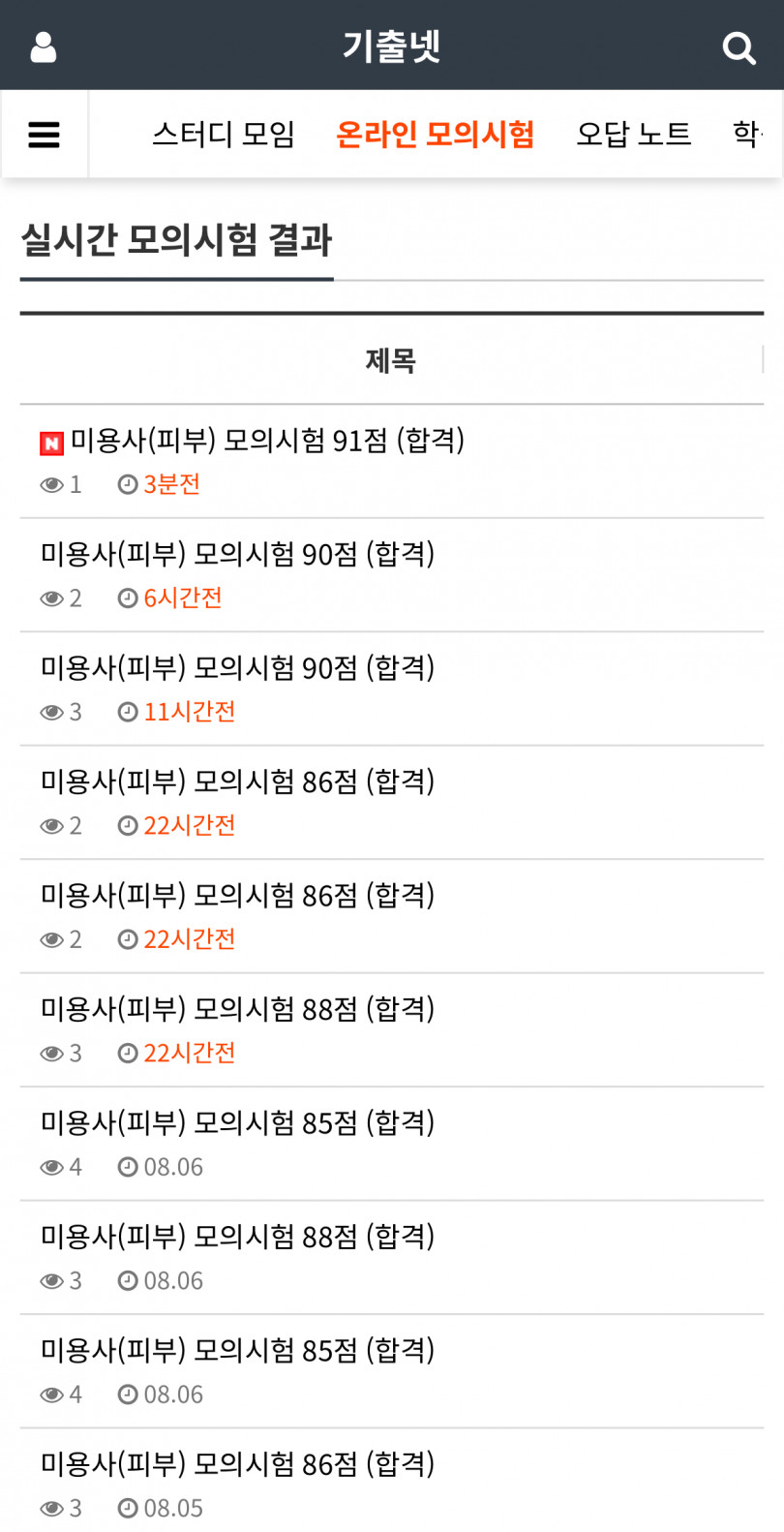The image size is (784, 1532).
Task: Open the search magnifier icon
Action: point(739,47)
